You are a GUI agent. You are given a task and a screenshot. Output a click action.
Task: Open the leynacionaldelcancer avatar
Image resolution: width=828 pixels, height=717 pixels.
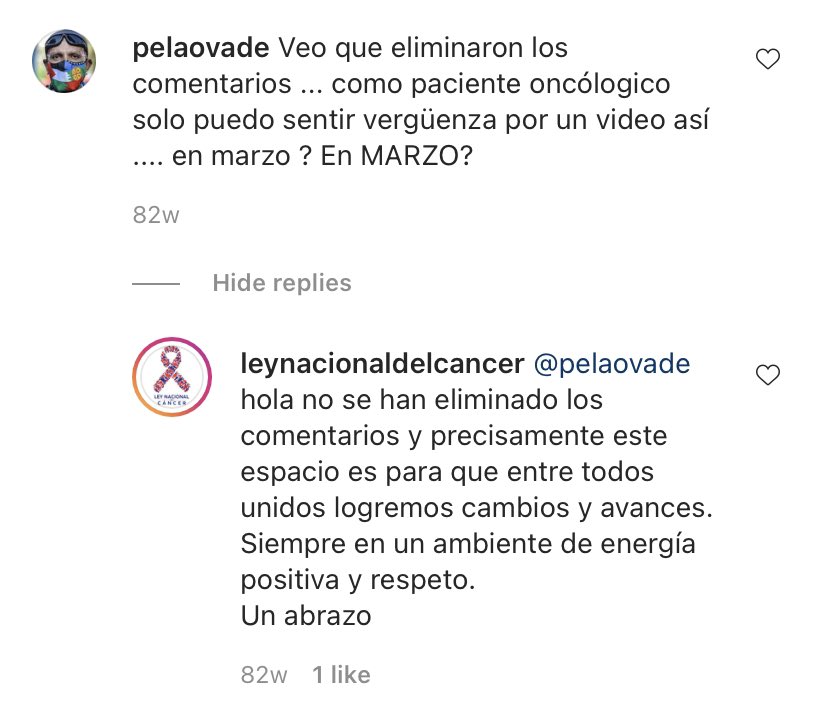(x=172, y=376)
